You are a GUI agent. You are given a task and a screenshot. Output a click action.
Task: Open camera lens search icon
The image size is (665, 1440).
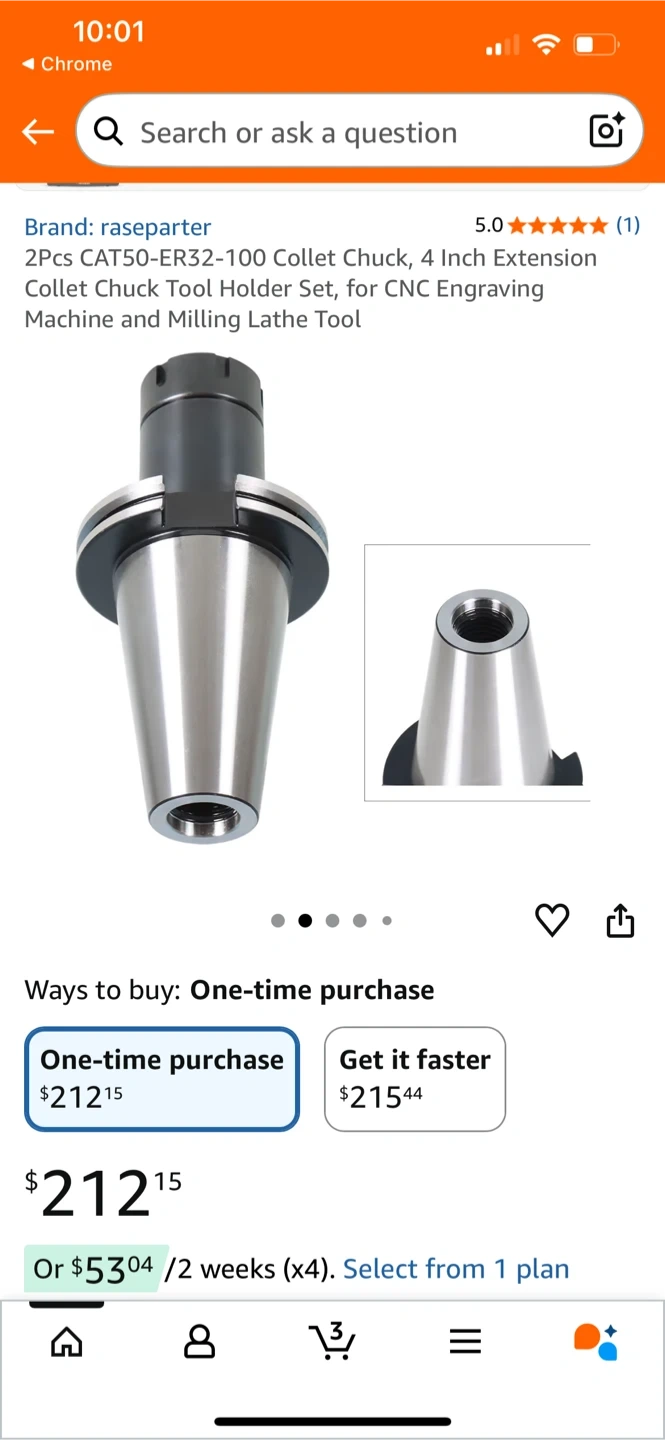(607, 131)
